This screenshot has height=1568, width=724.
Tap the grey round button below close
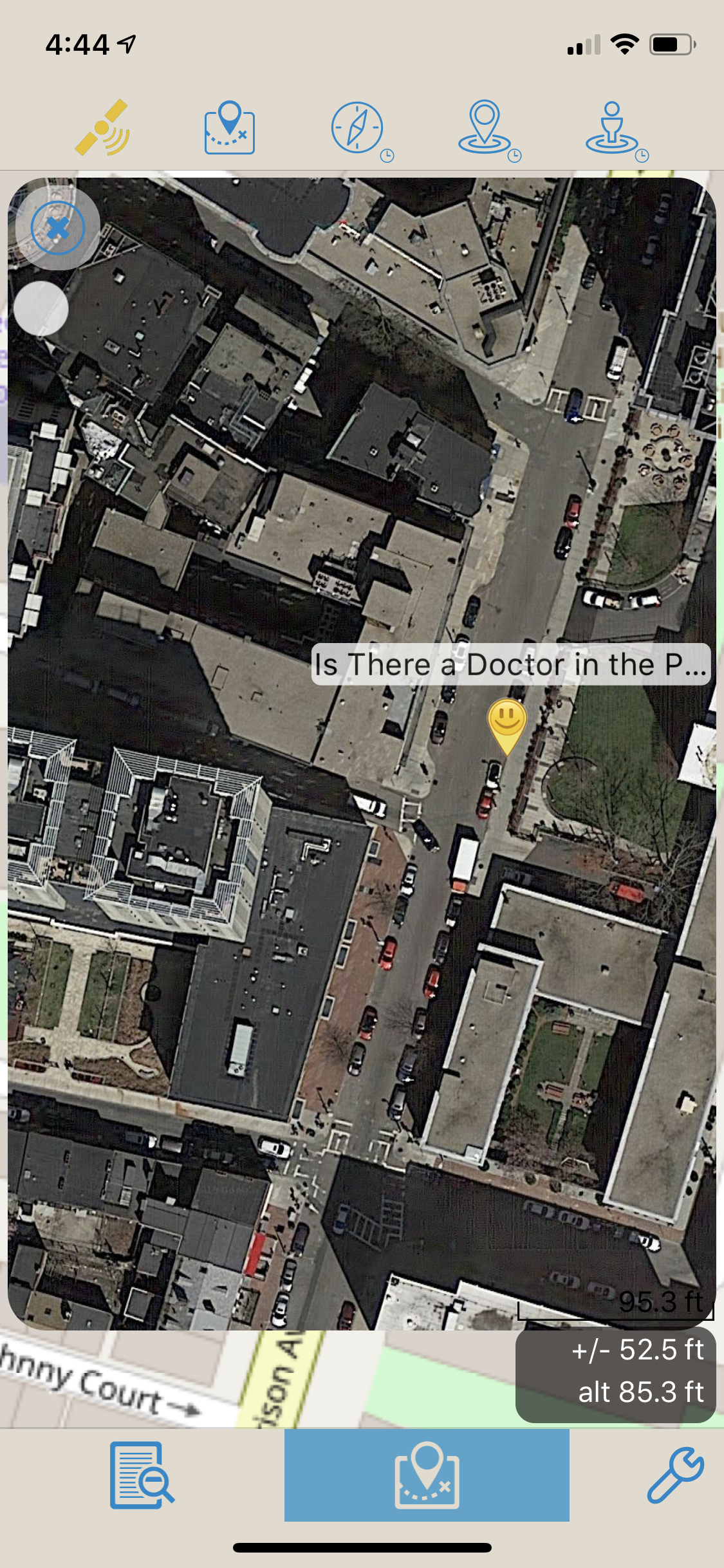(x=41, y=308)
